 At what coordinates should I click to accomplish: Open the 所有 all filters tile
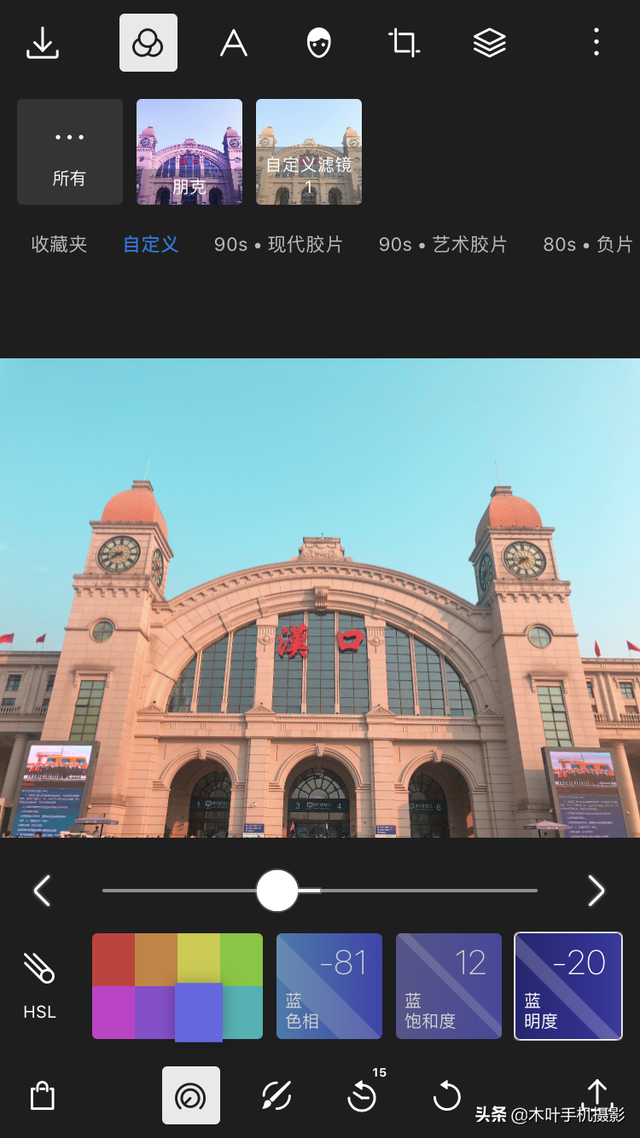(x=70, y=152)
